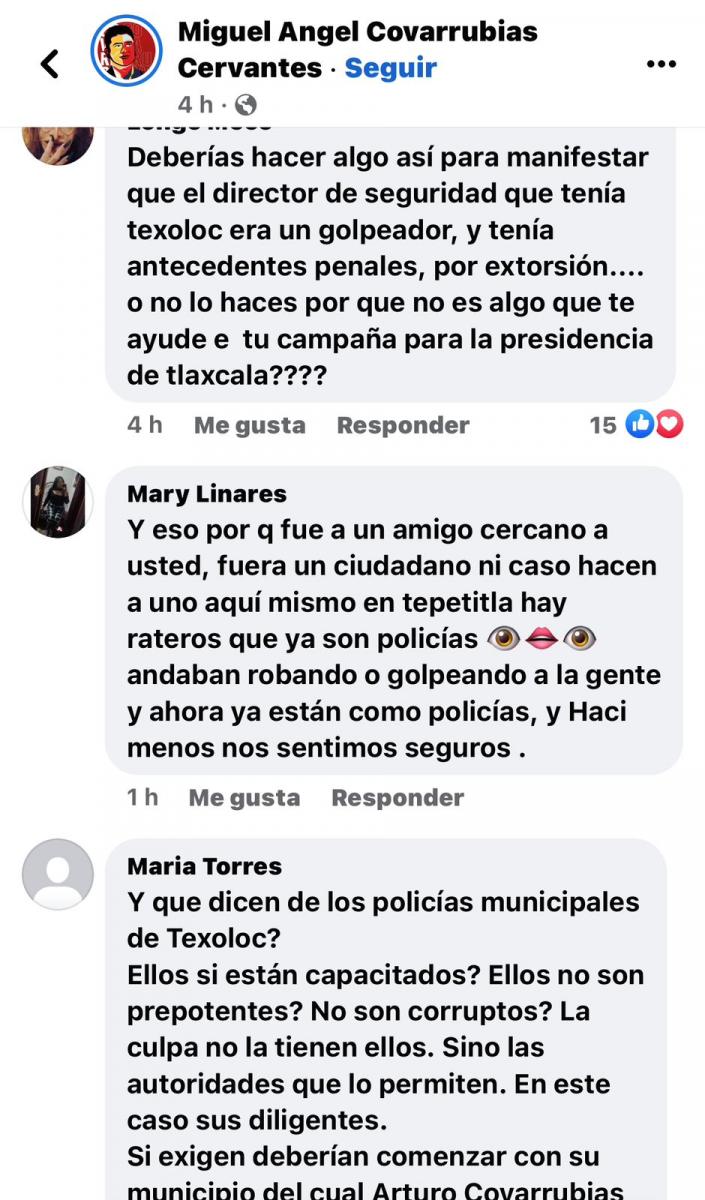Open Maria Torres's profile name
Image resolution: width=705 pixels, height=1200 pixels.
coord(205,866)
